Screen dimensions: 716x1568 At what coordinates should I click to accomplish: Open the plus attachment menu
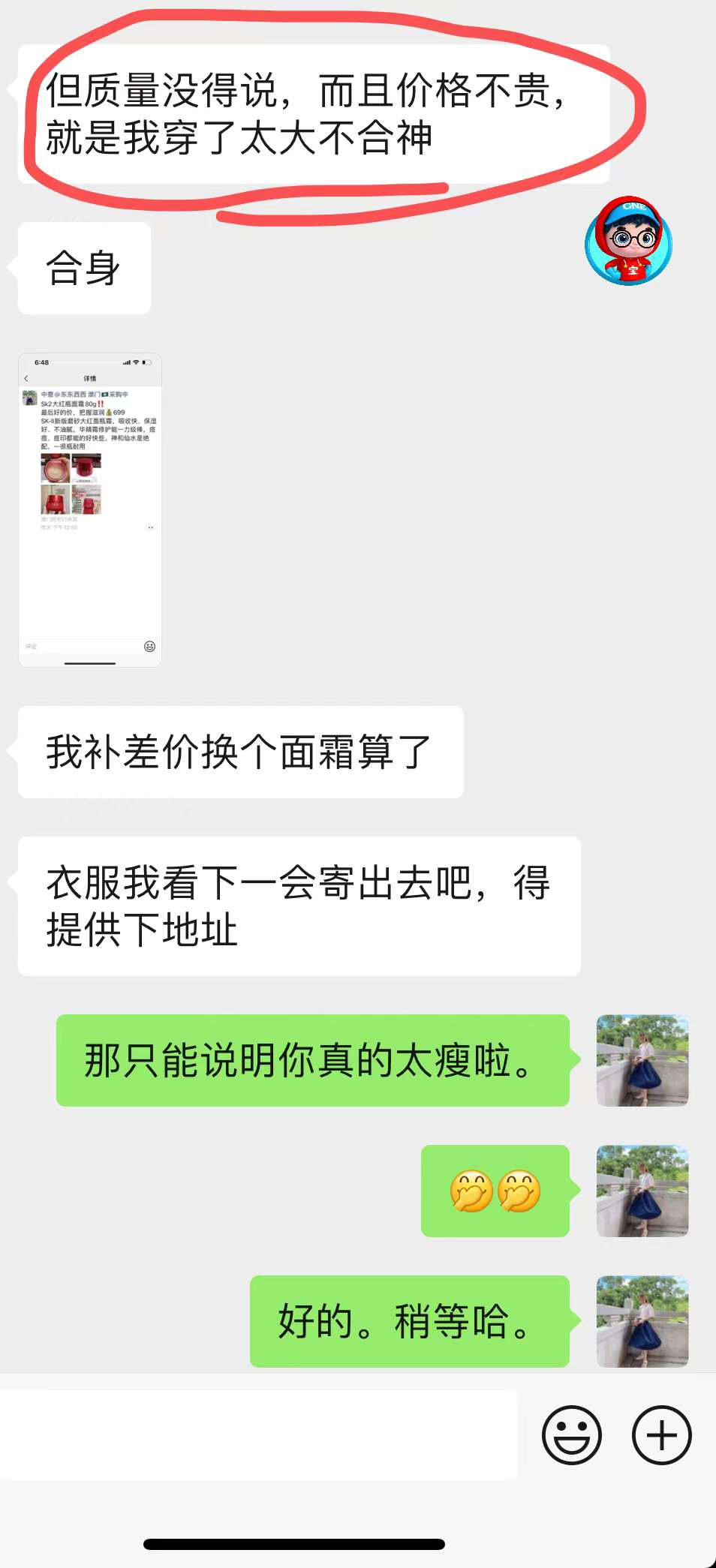pos(661,1435)
